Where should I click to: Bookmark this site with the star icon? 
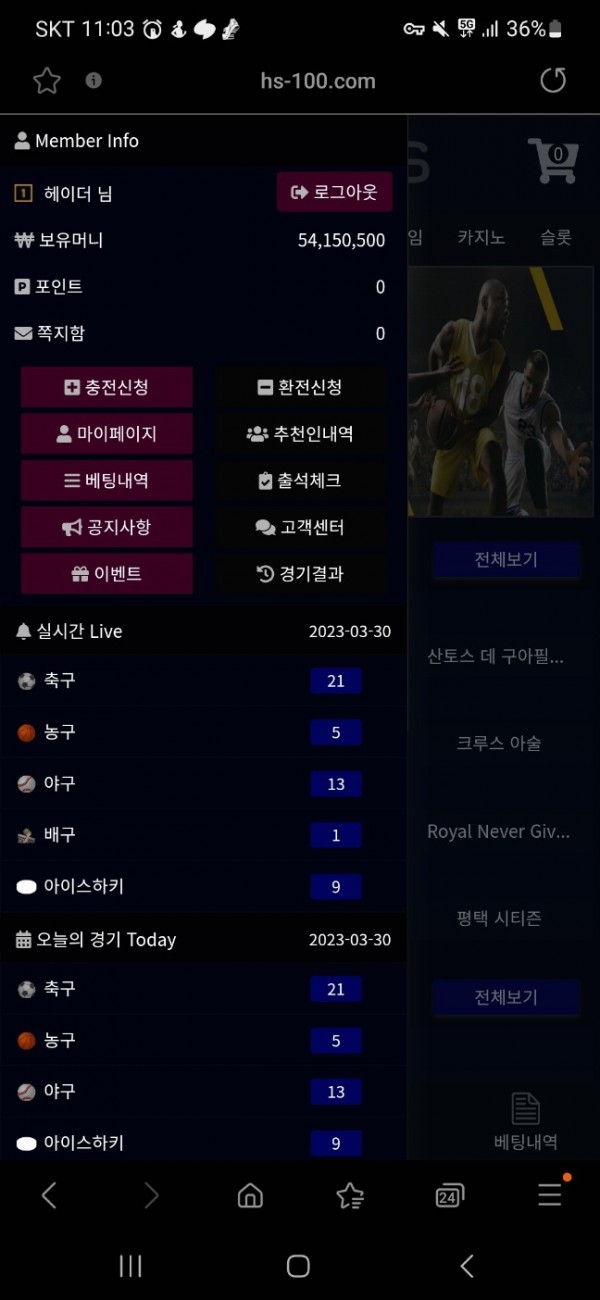[x=47, y=81]
